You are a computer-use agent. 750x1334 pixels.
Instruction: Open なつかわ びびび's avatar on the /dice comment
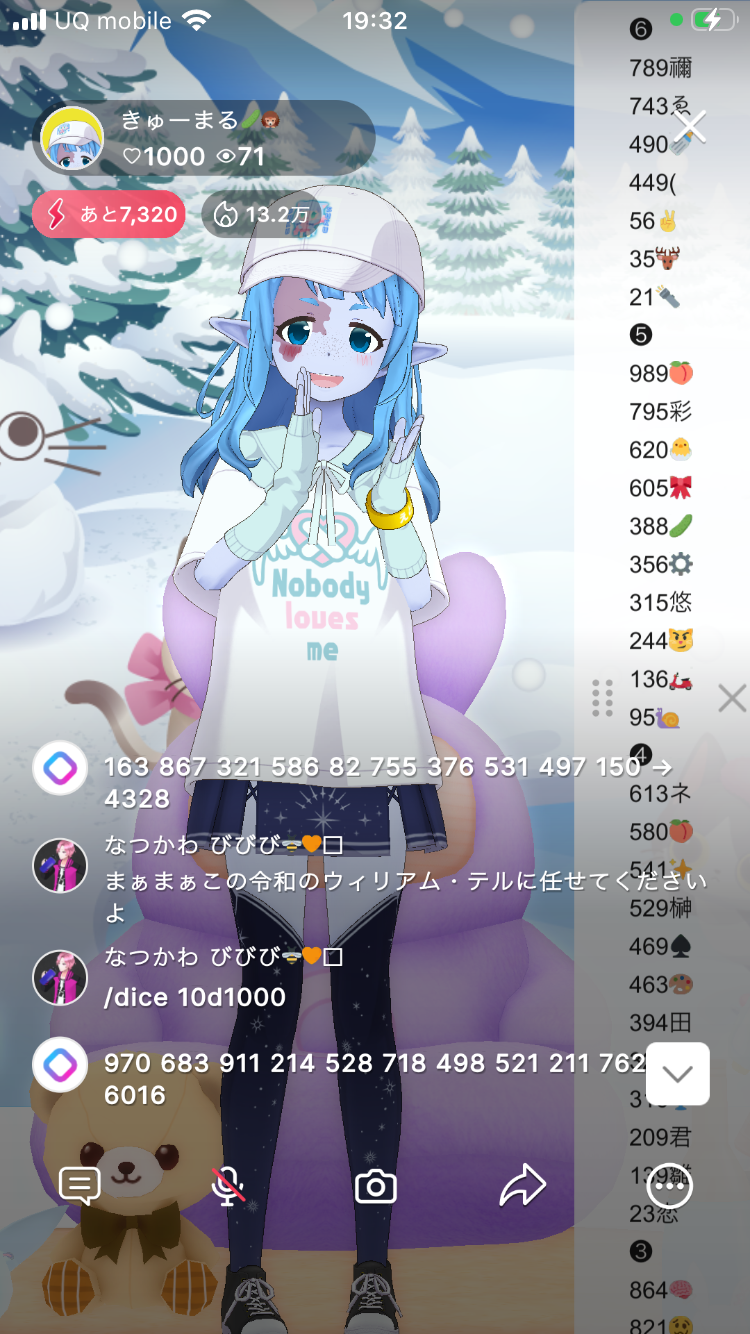click(x=60, y=977)
